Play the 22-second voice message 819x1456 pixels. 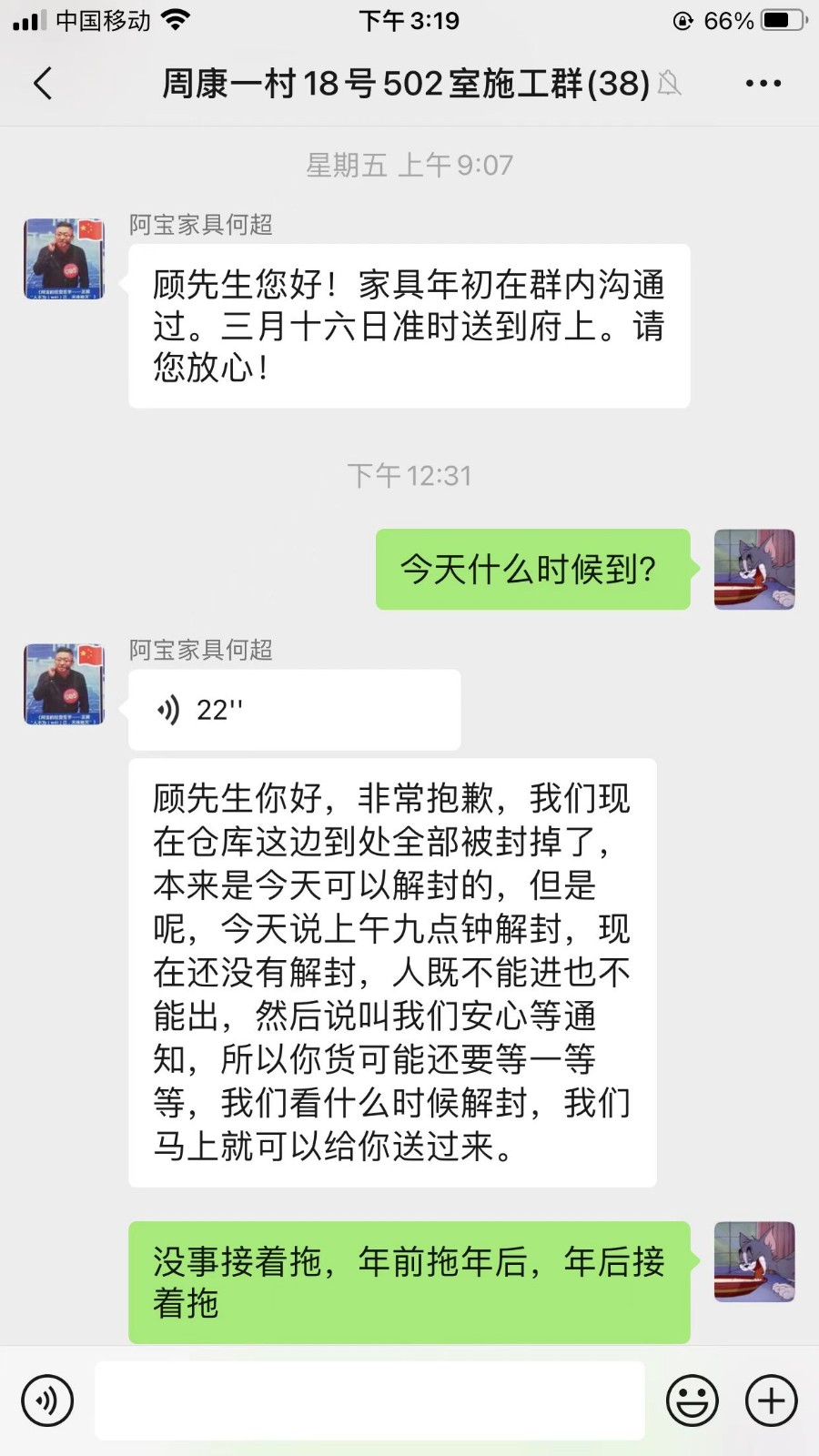click(x=294, y=710)
